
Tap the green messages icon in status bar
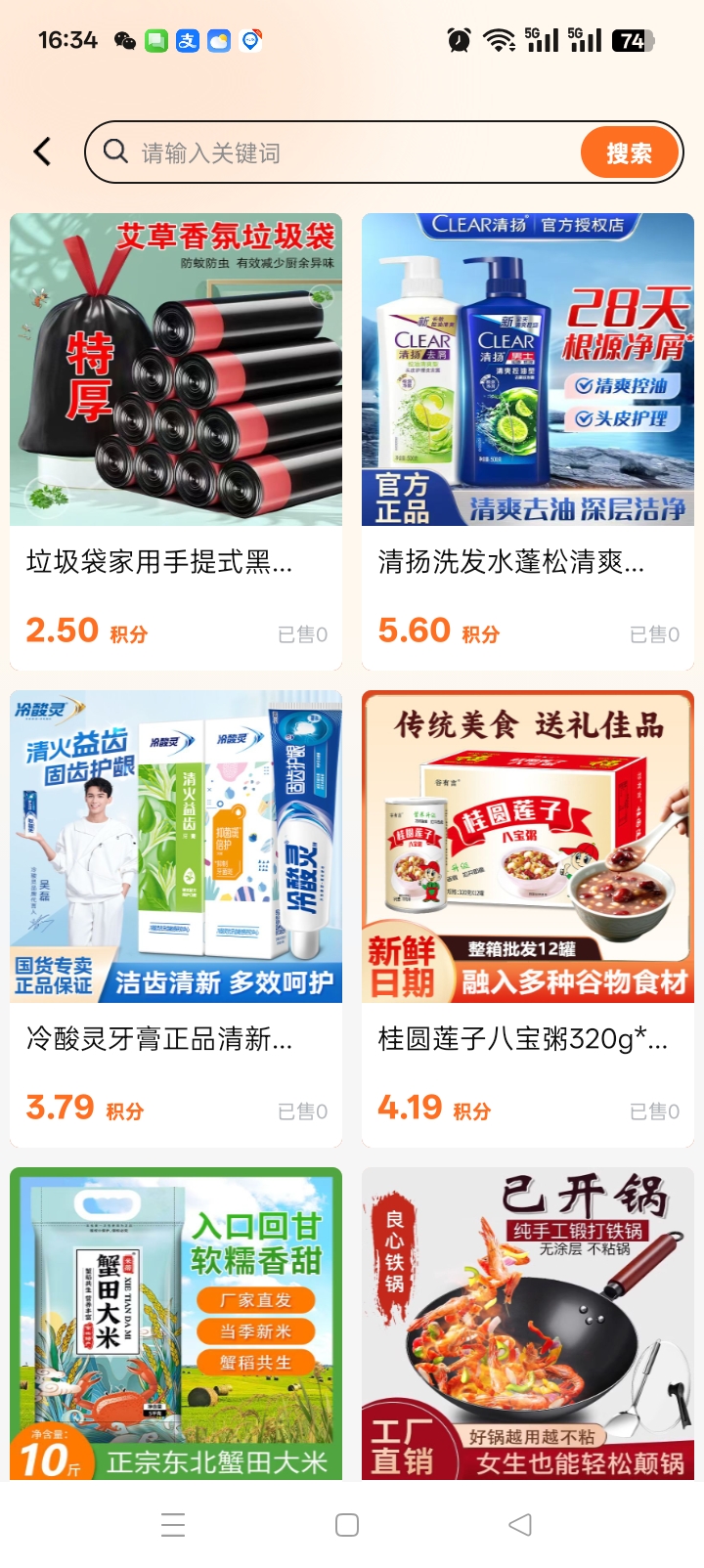pyautogui.click(x=156, y=41)
